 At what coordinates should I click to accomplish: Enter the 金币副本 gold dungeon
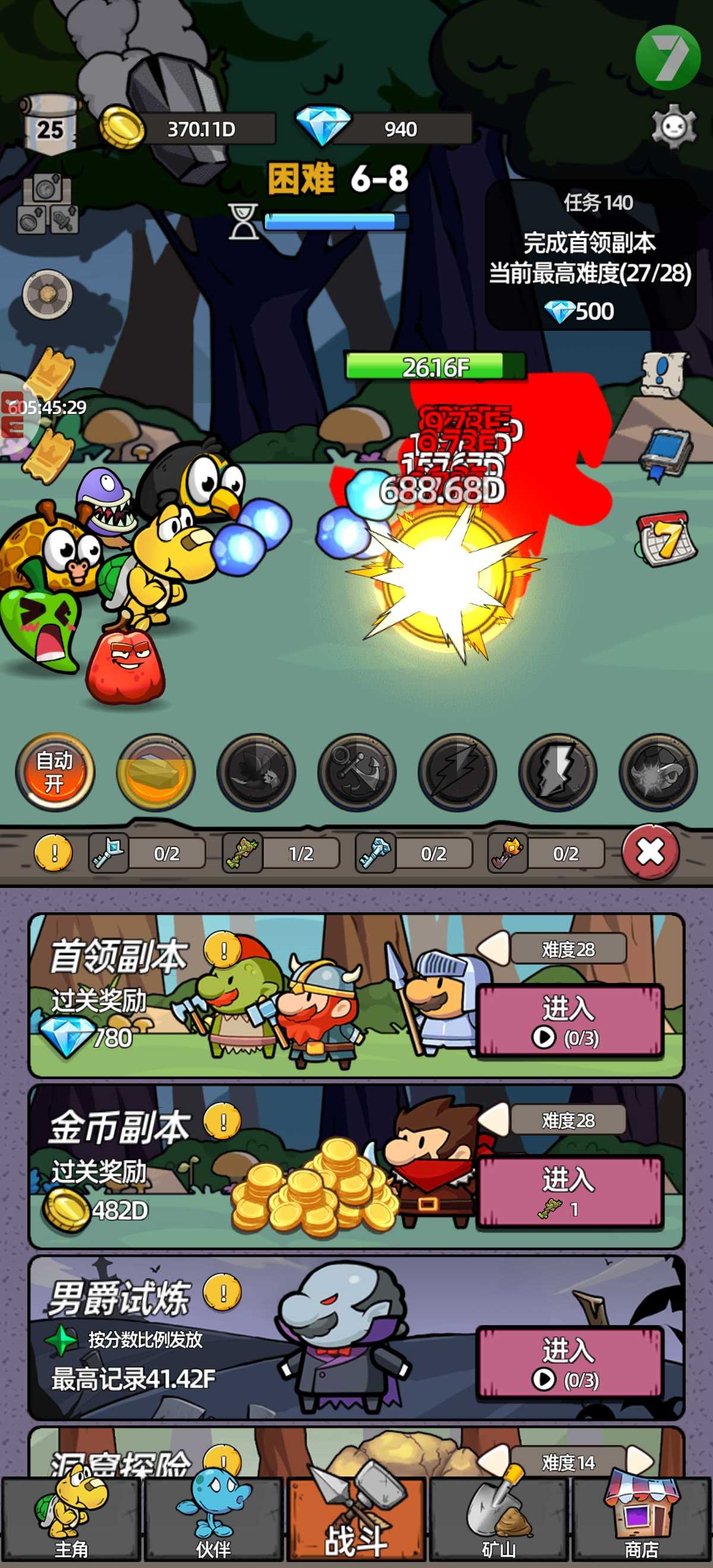click(x=569, y=1192)
